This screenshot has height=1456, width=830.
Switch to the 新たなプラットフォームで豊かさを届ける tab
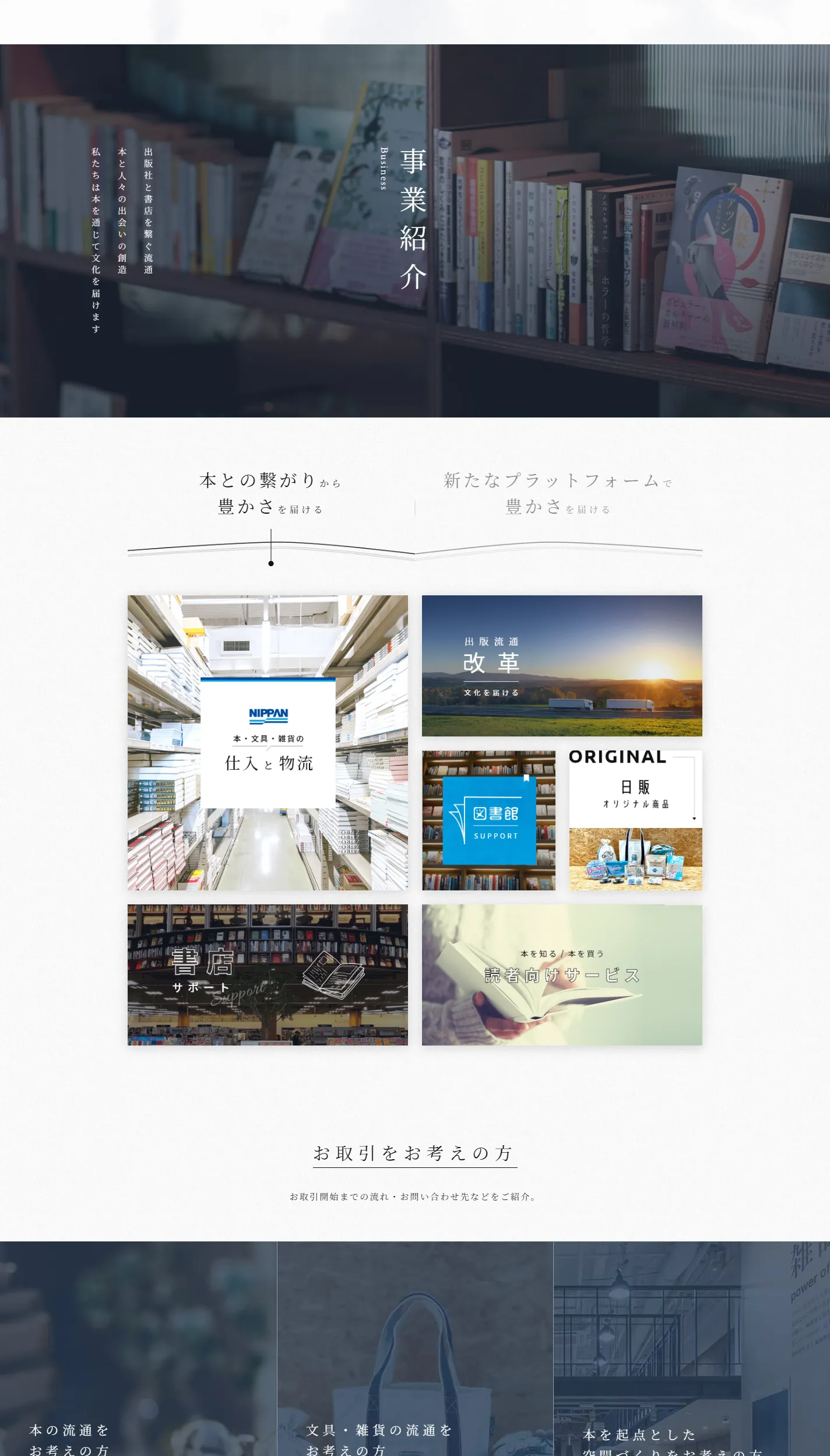[558, 493]
